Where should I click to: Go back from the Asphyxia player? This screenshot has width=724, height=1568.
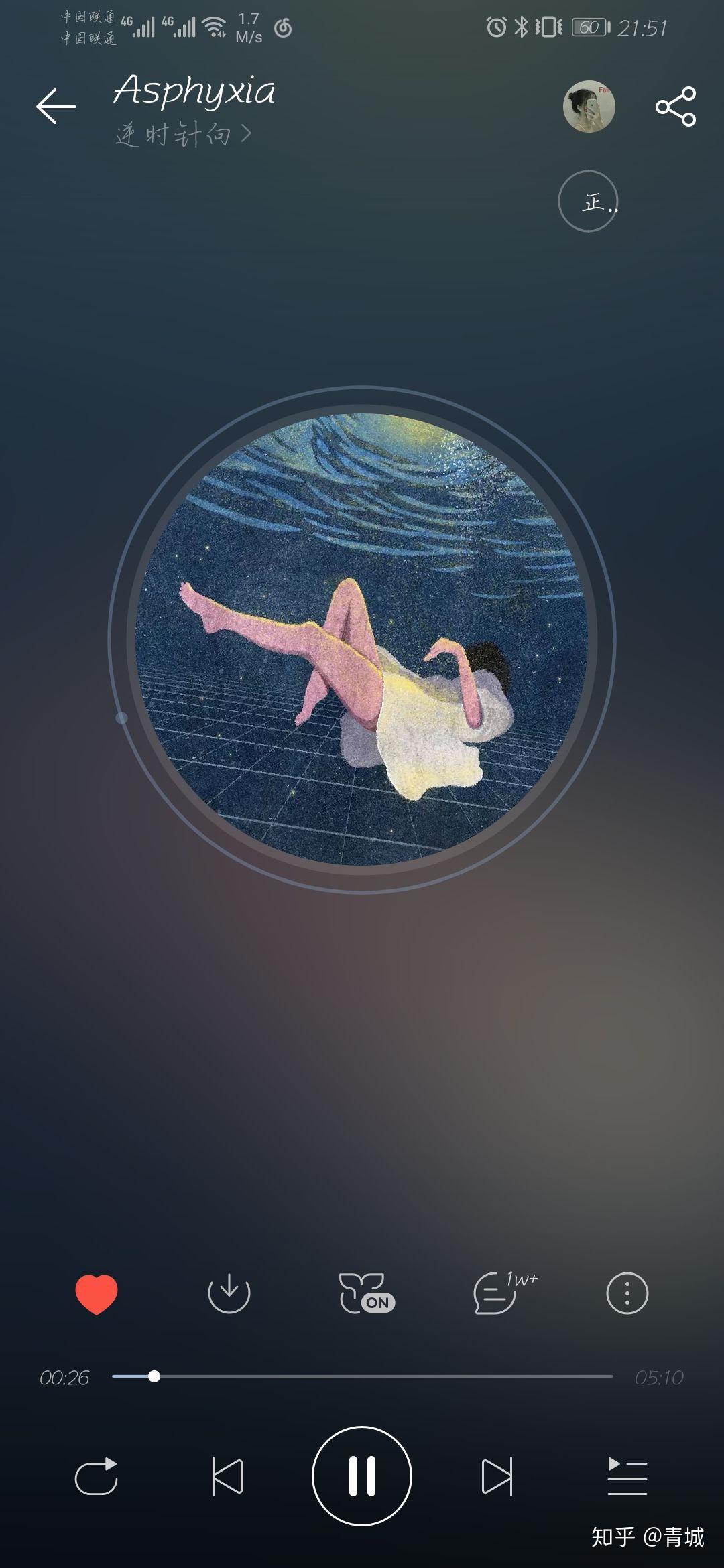56,106
